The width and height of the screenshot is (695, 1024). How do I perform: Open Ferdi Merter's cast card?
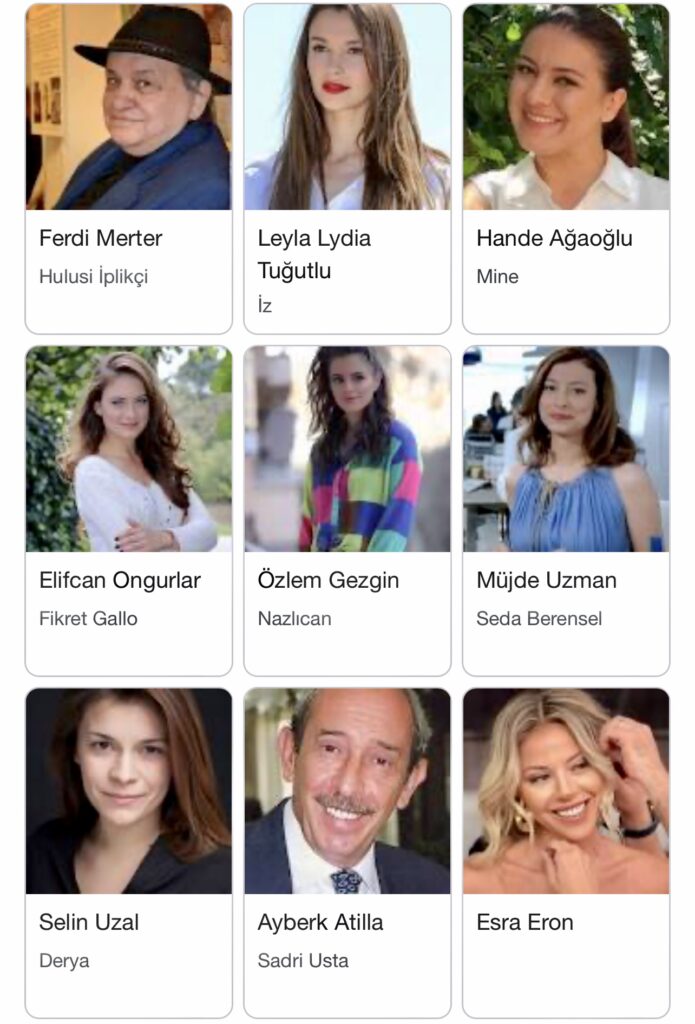click(x=128, y=168)
